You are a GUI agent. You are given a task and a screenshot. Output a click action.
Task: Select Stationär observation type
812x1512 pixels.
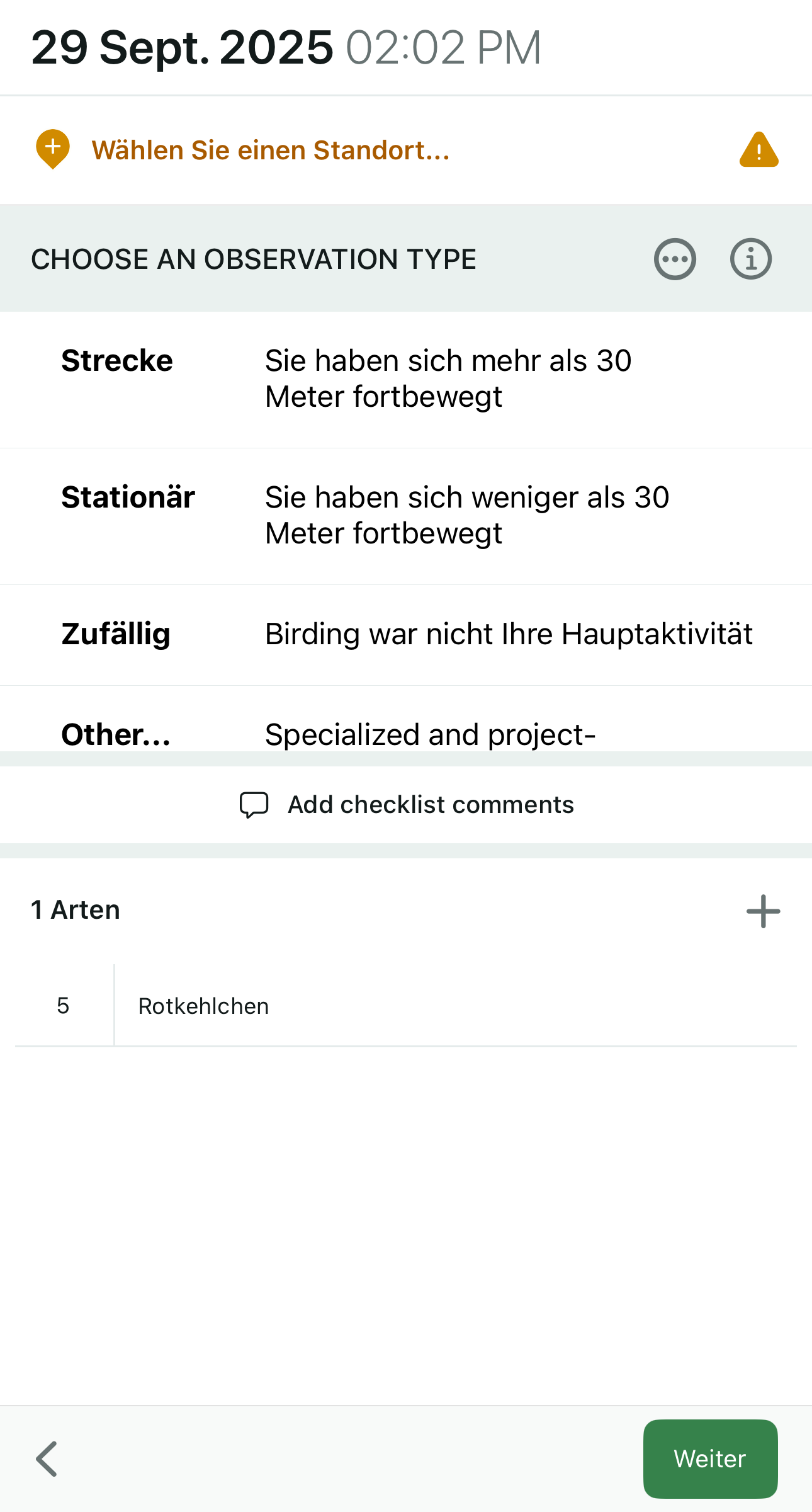point(405,516)
